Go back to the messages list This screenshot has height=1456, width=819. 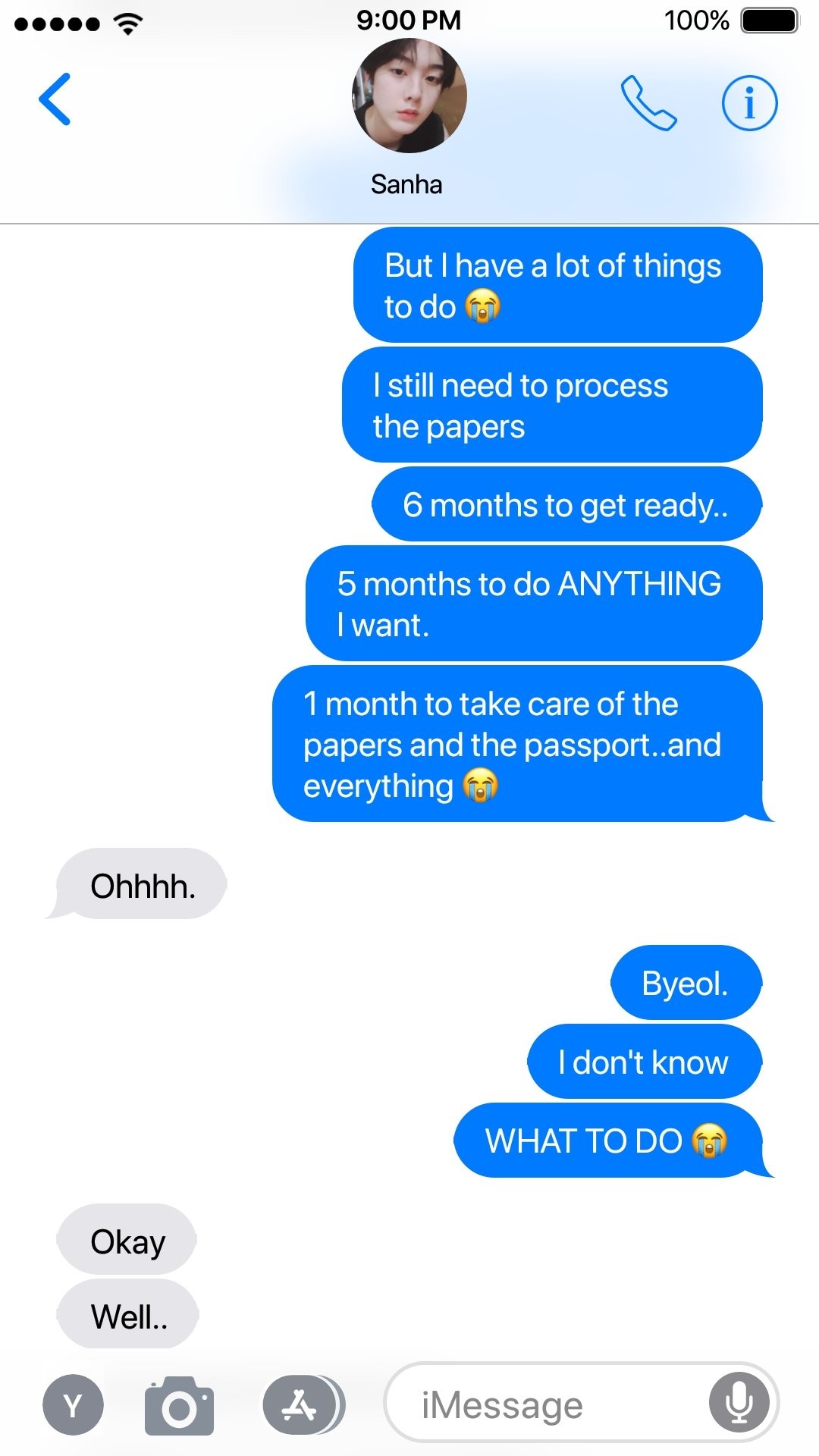pyautogui.click(x=55, y=99)
